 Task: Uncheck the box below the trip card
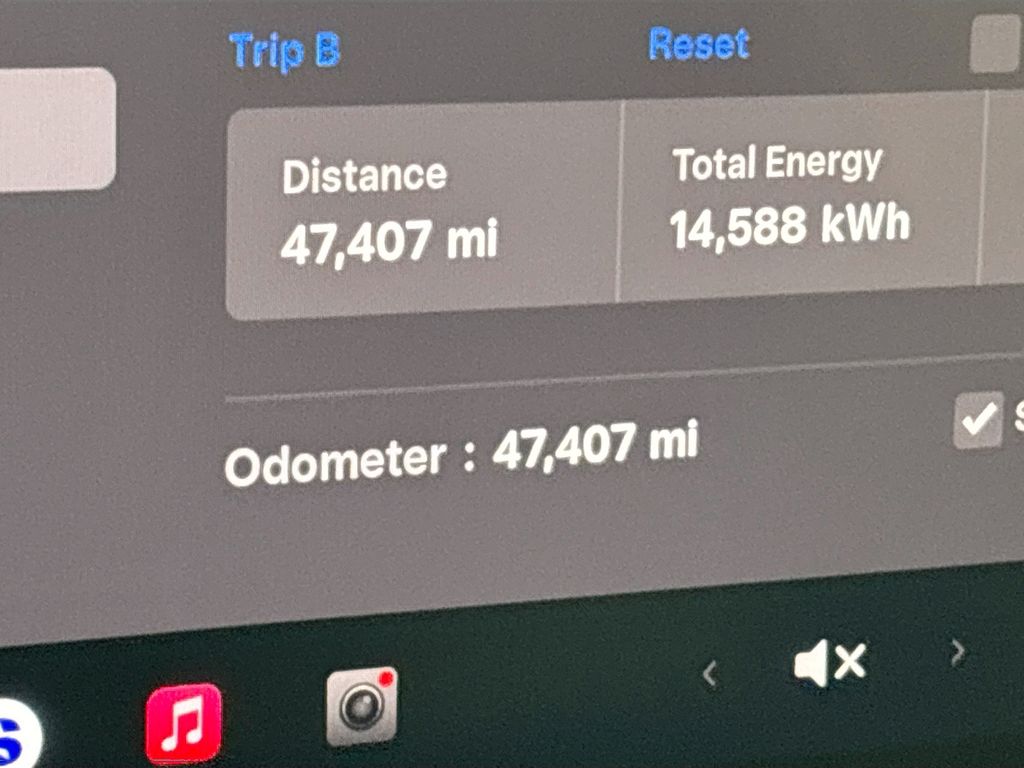977,420
